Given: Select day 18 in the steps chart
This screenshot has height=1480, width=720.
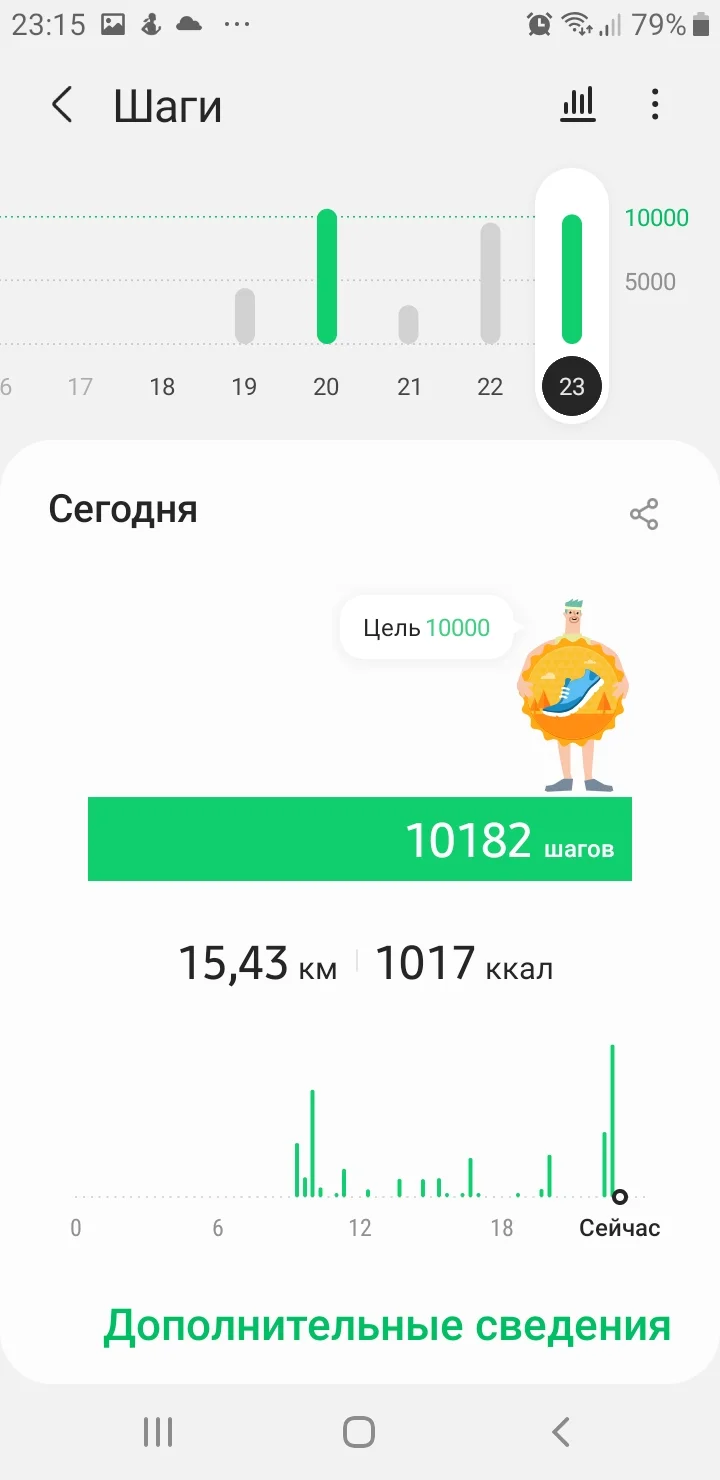Looking at the screenshot, I should pos(162,387).
